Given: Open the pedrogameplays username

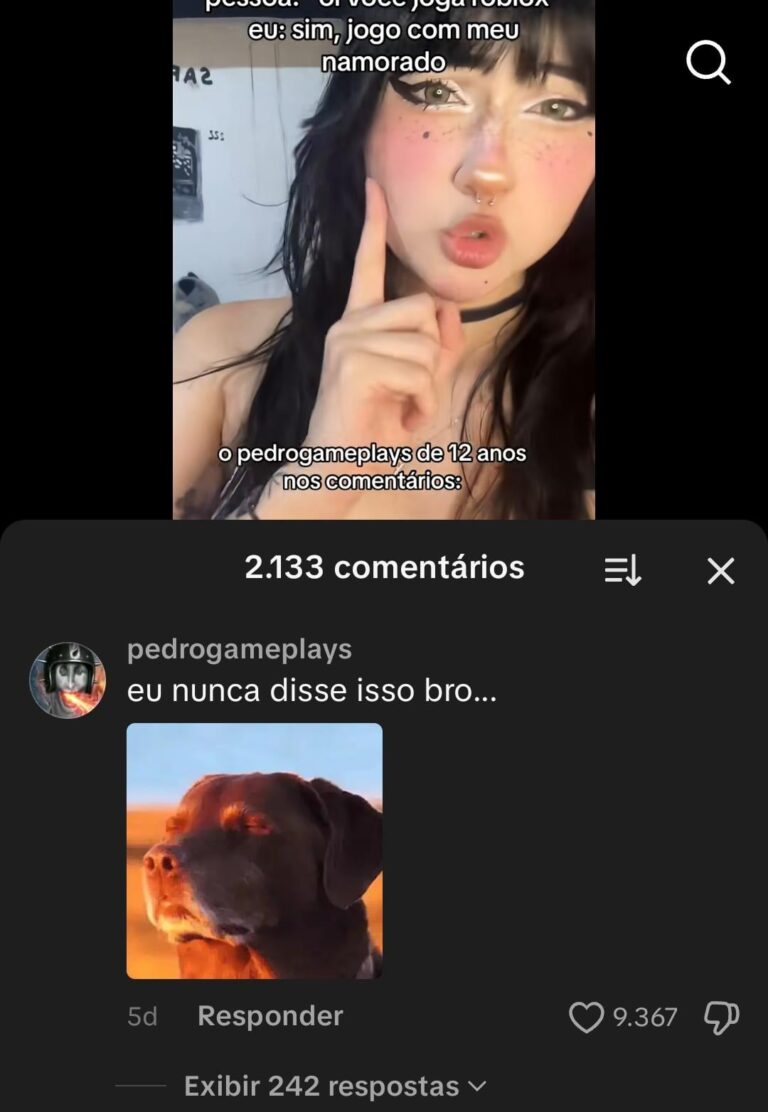Looking at the screenshot, I should pyautogui.click(x=239, y=649).
